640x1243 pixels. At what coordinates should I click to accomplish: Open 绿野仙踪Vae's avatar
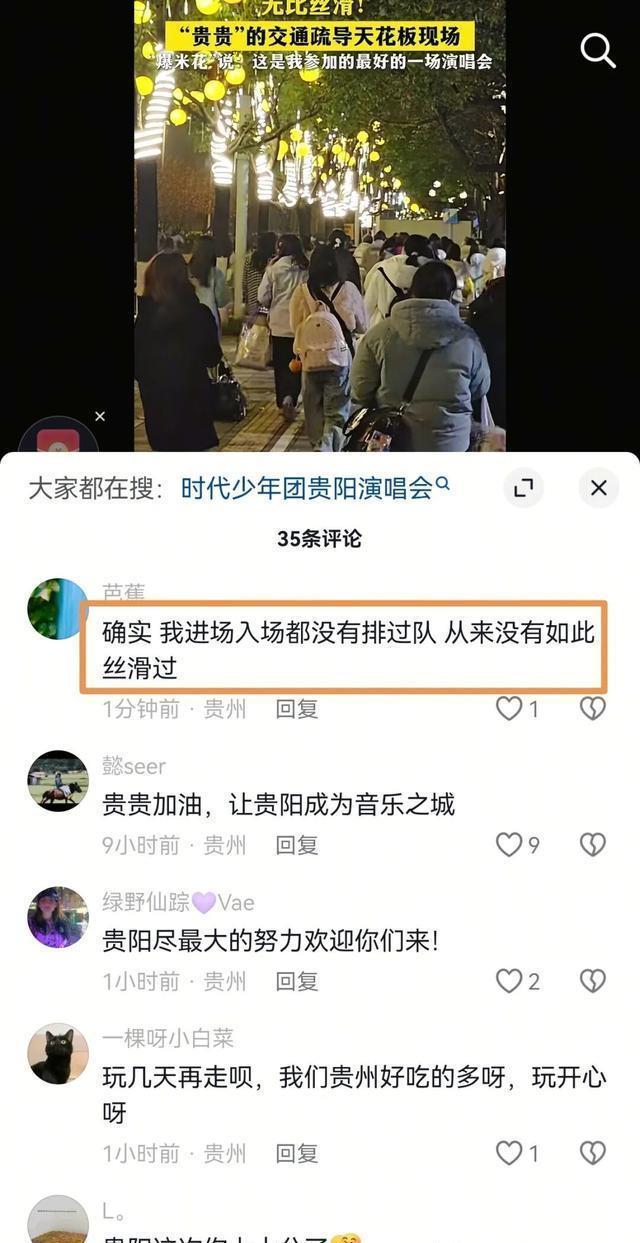58,917
